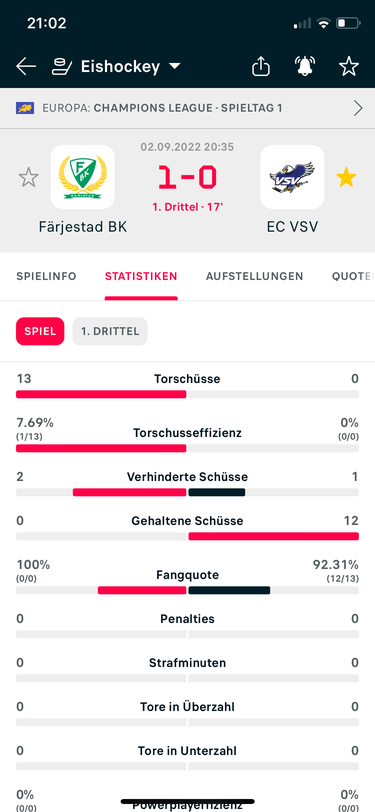Select the Statistiken tab

[x=141, y=276]
